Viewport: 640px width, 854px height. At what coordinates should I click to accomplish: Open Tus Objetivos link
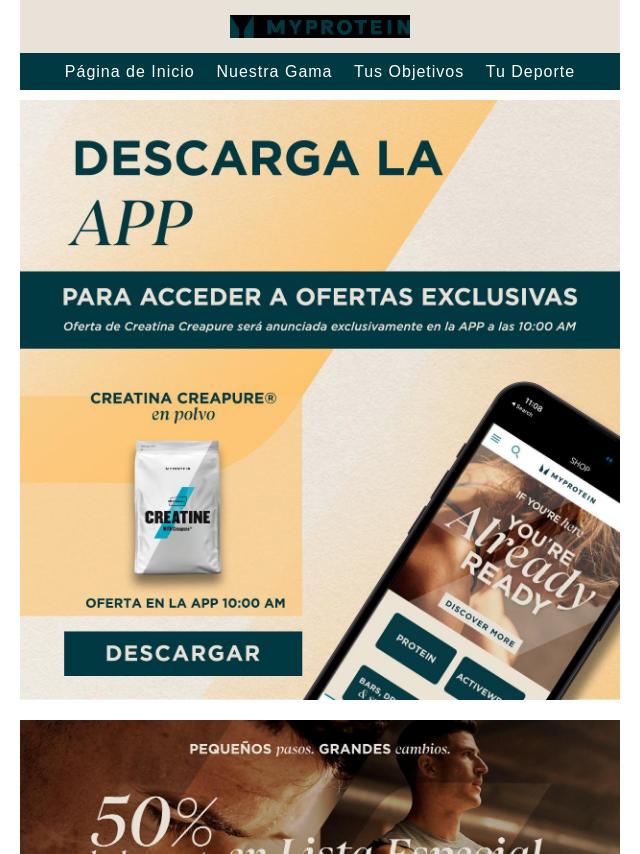[x=408, y=72]
